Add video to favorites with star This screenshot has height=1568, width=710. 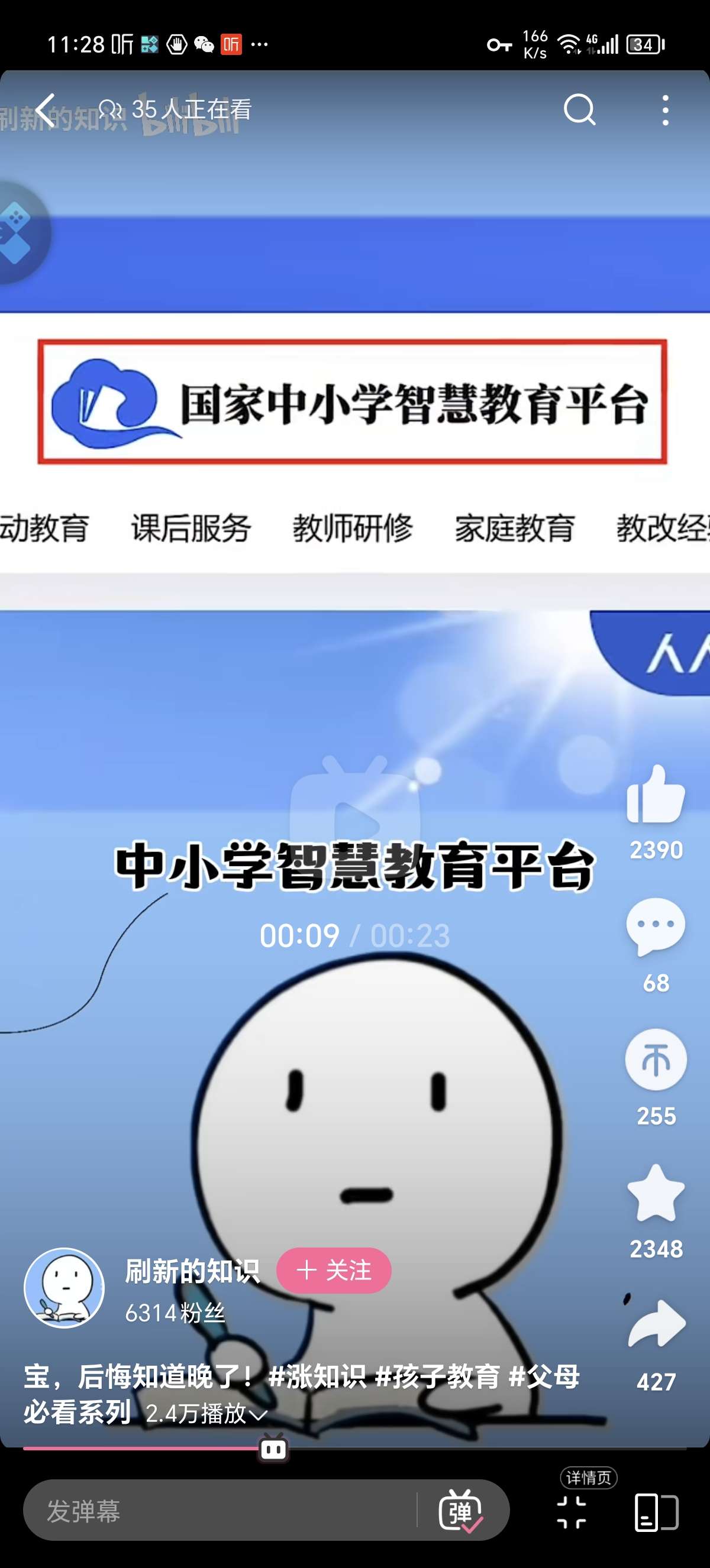656,1193
